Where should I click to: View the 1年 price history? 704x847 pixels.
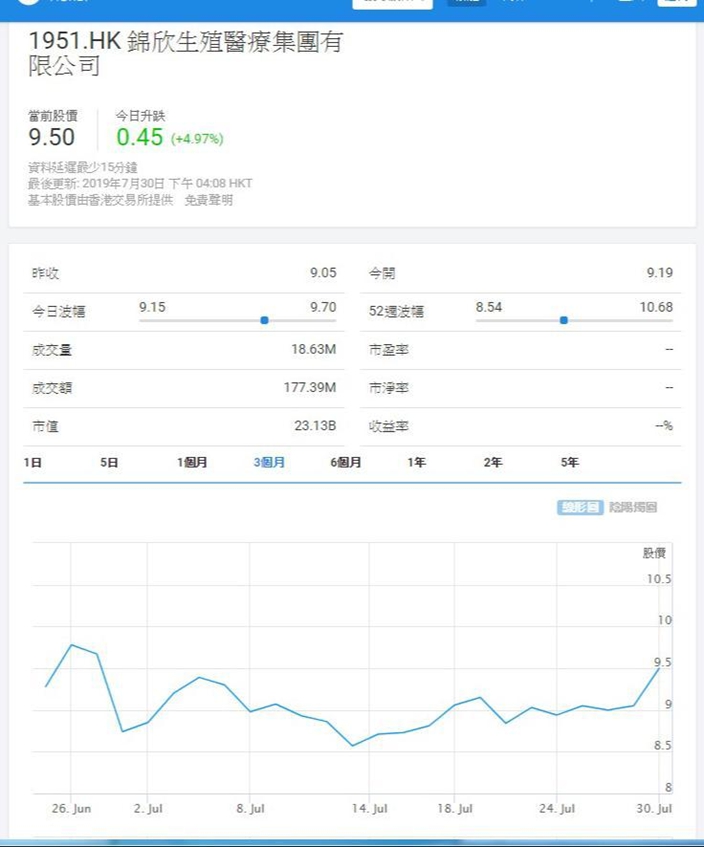(x=417, y=462)
